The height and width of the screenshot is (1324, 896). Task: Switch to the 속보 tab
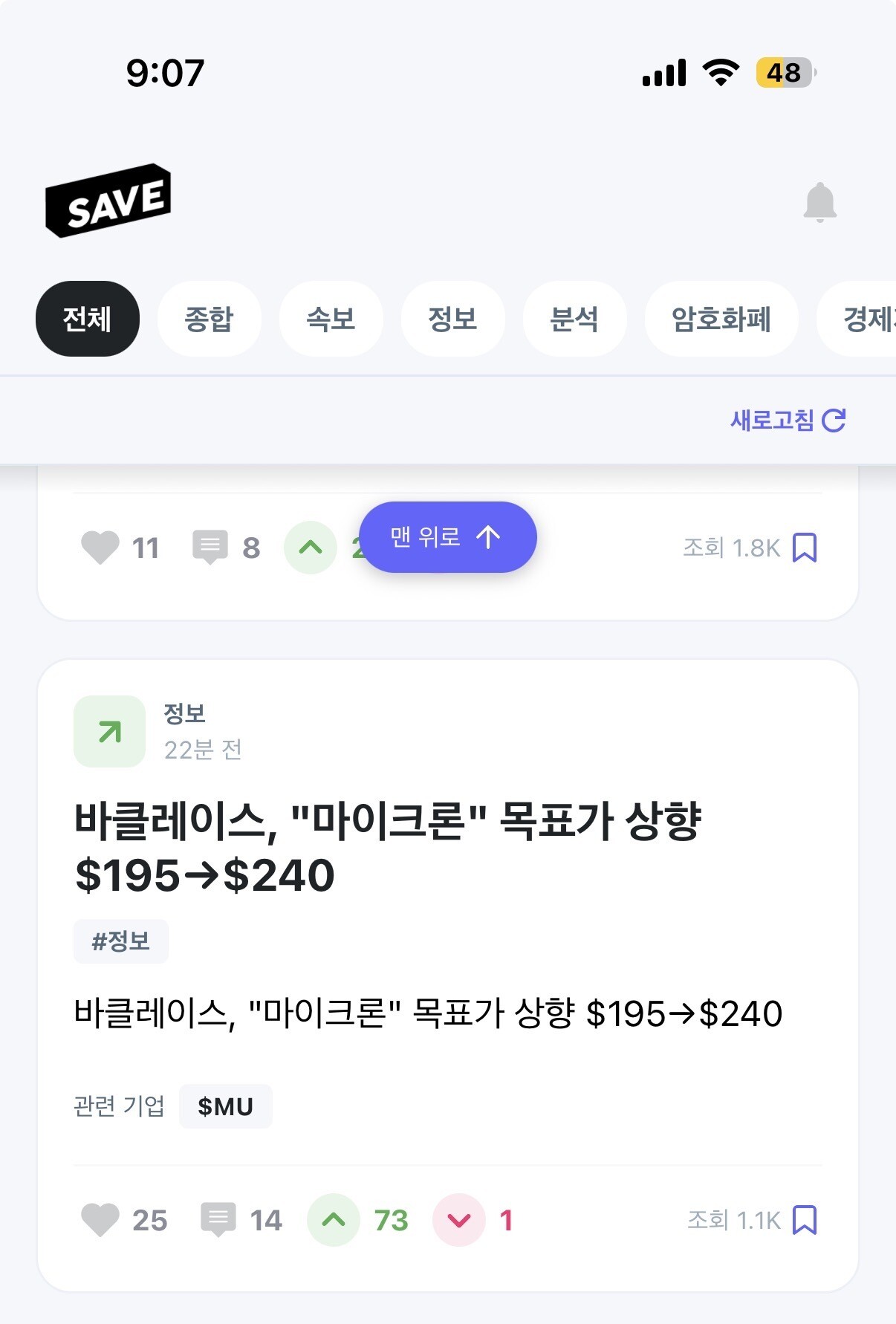331,319
